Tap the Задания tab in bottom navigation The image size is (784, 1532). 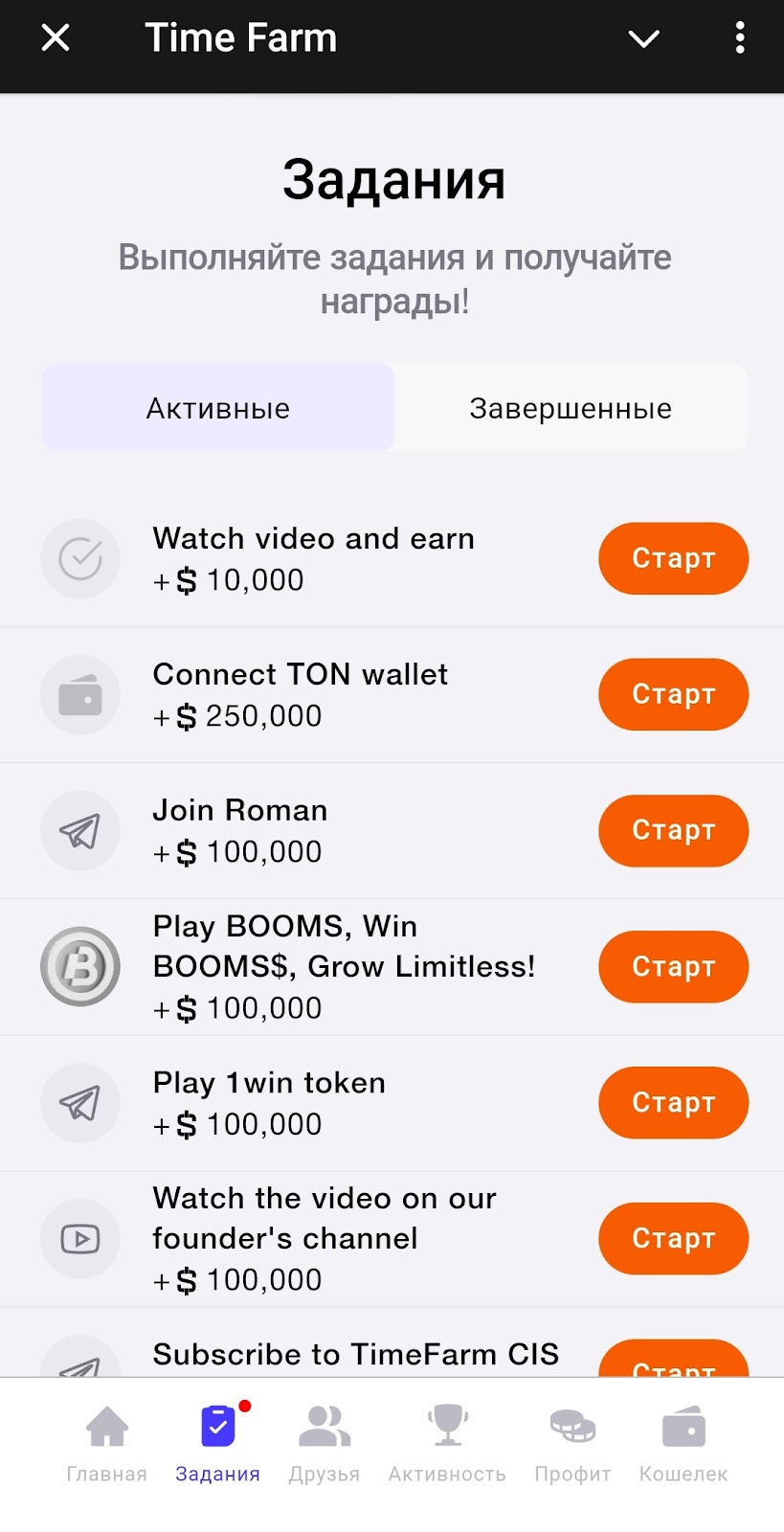[218, 1444]
